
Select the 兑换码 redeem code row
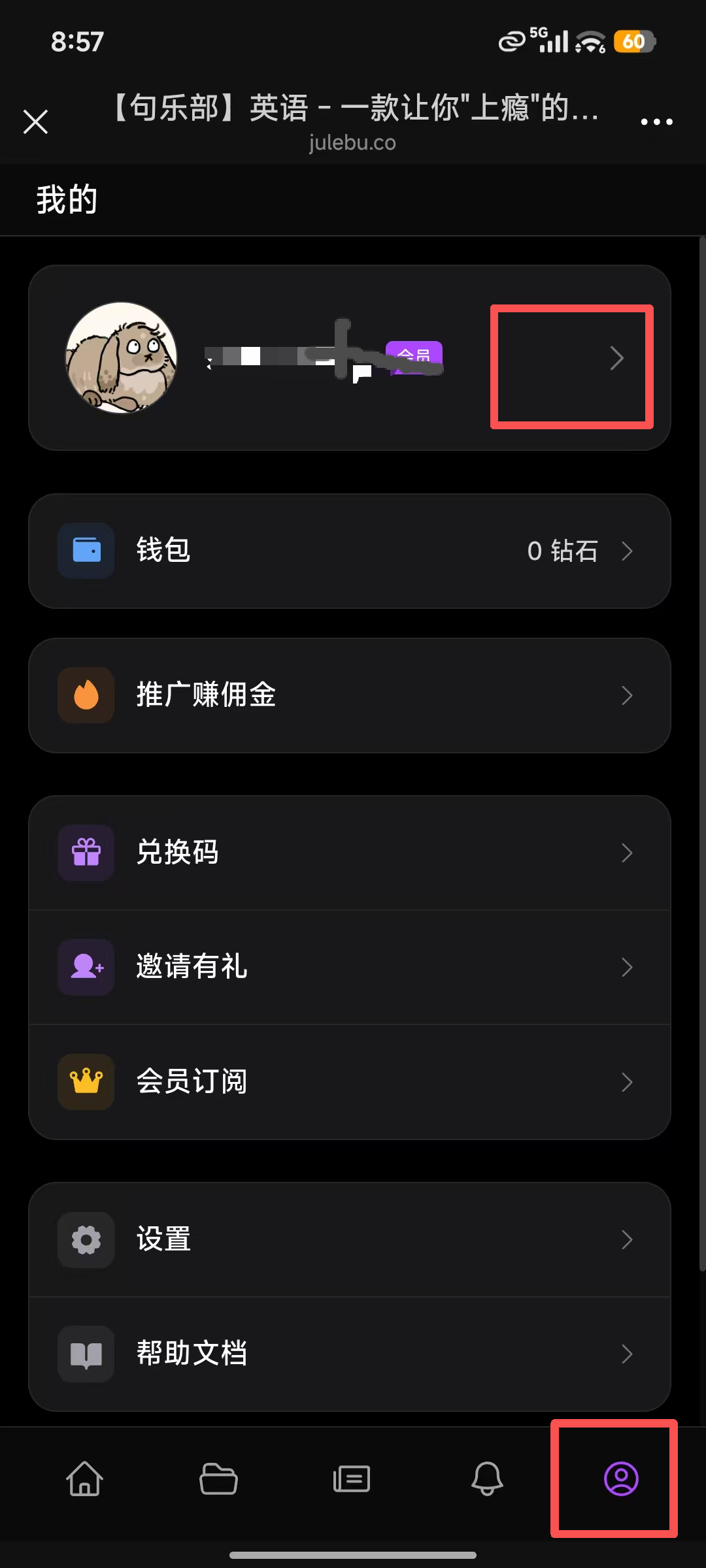point(350,853)
